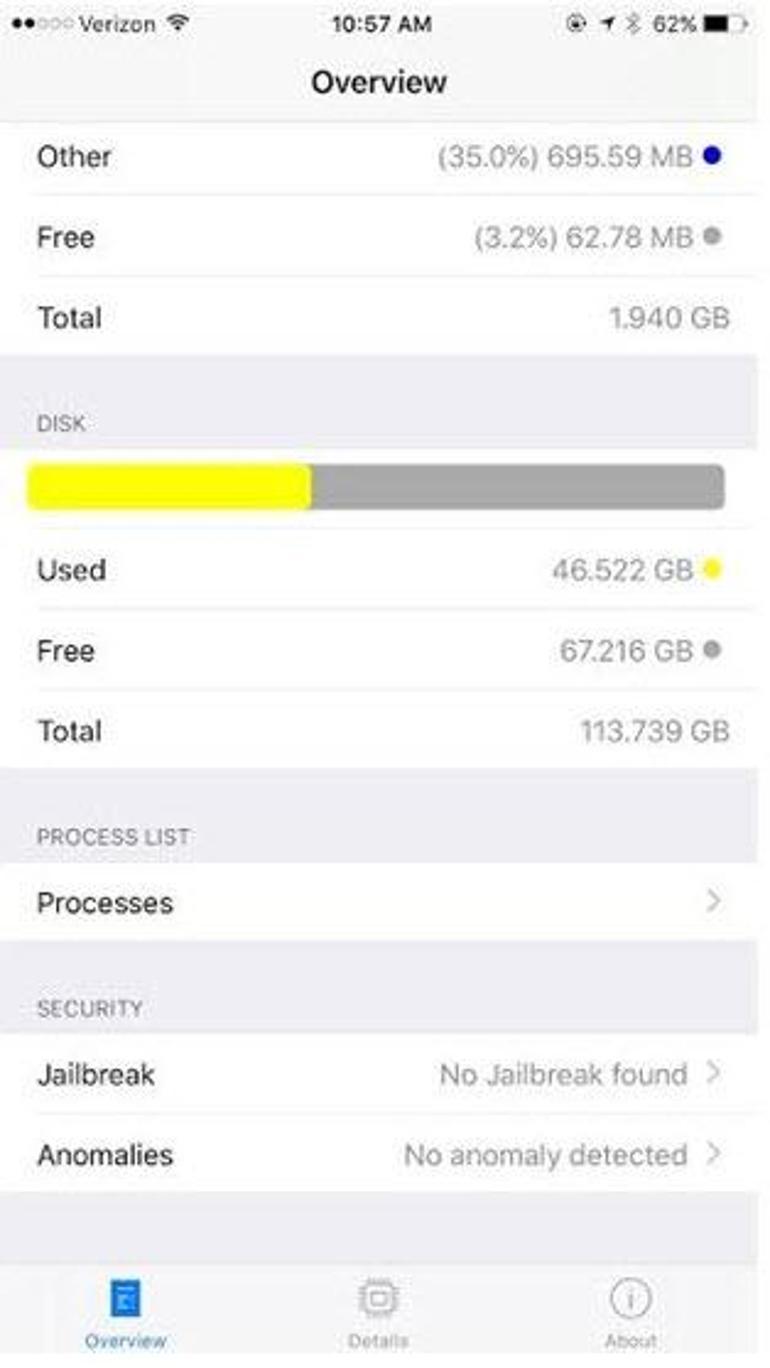View the Anomalies detection details
Screen dimensions: 770x1368
tap(380, 1155)
